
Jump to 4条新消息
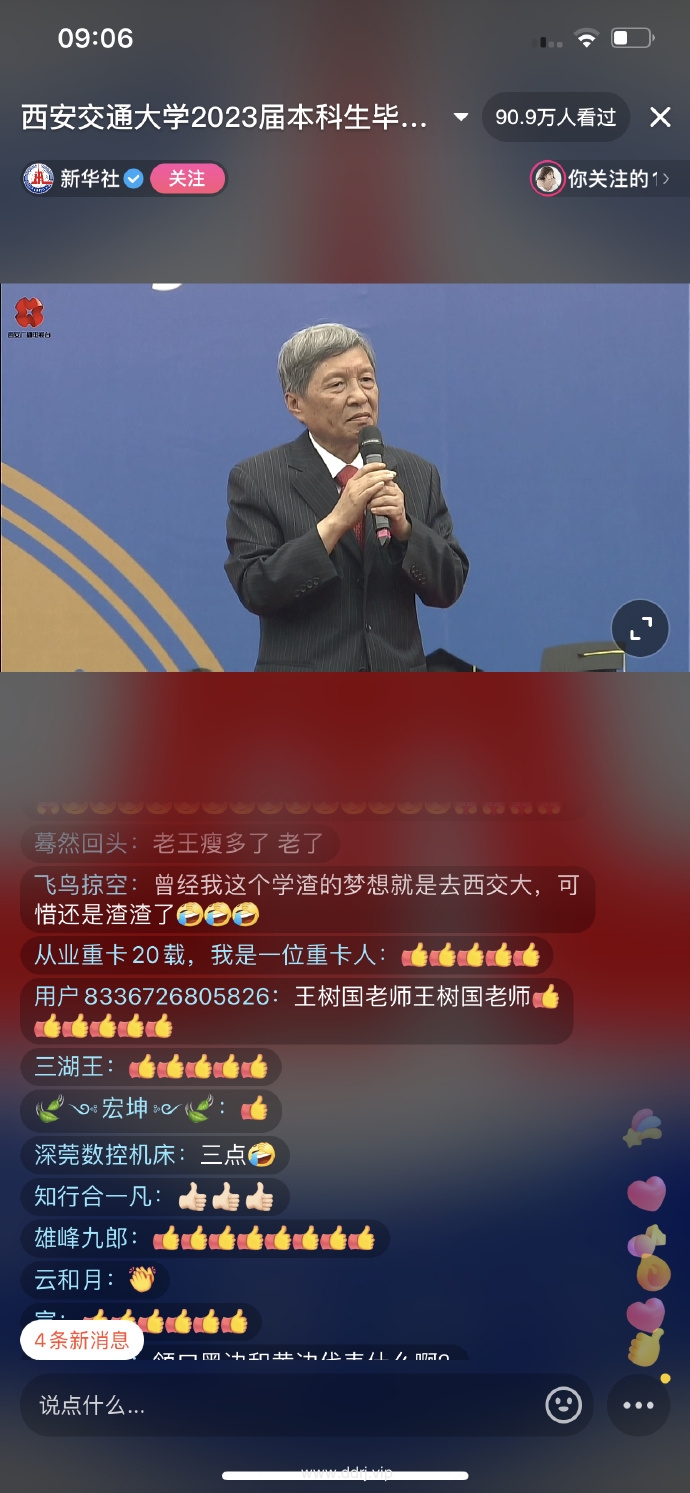[x=81, y=1341]
